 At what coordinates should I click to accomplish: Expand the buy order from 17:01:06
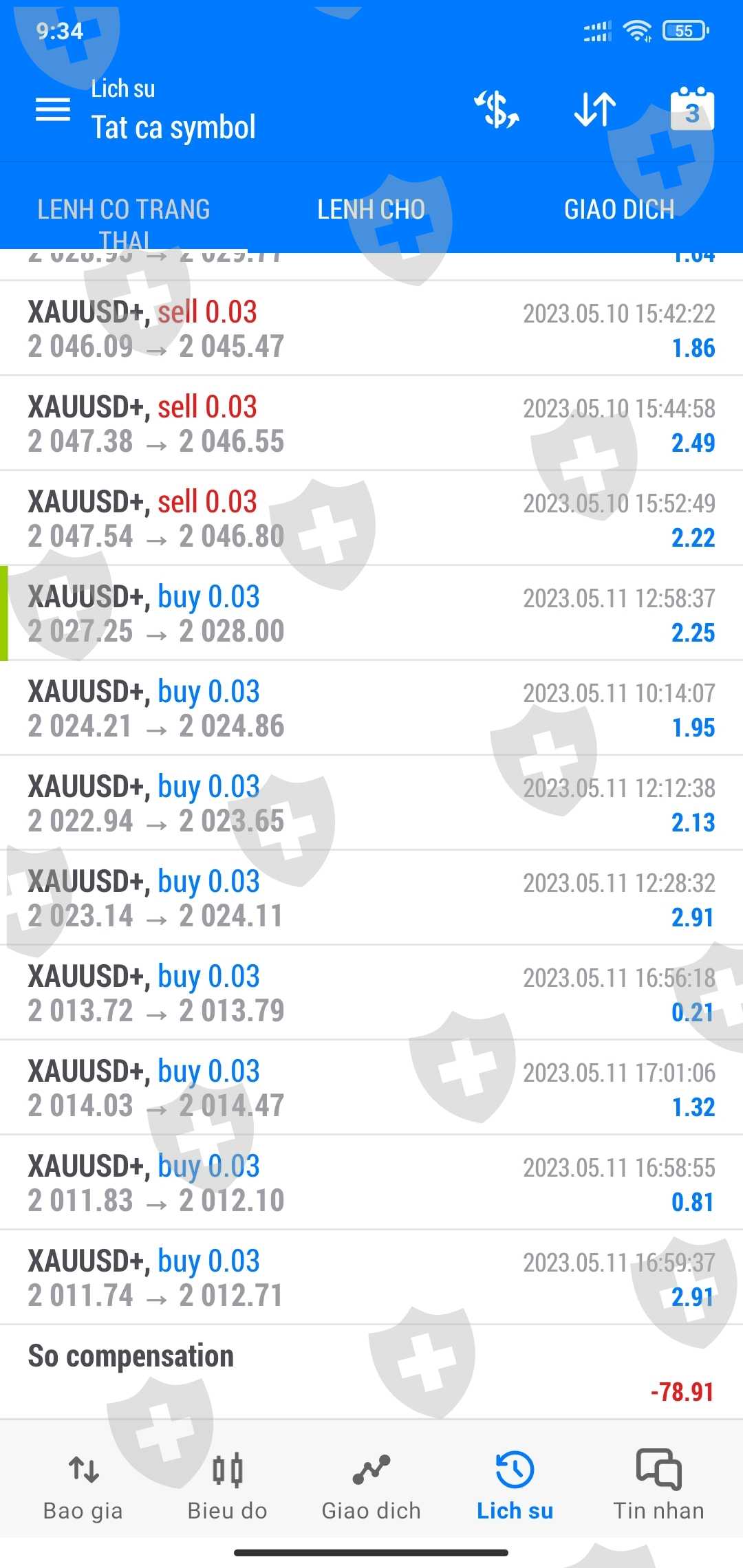[x=371, y=1088]
